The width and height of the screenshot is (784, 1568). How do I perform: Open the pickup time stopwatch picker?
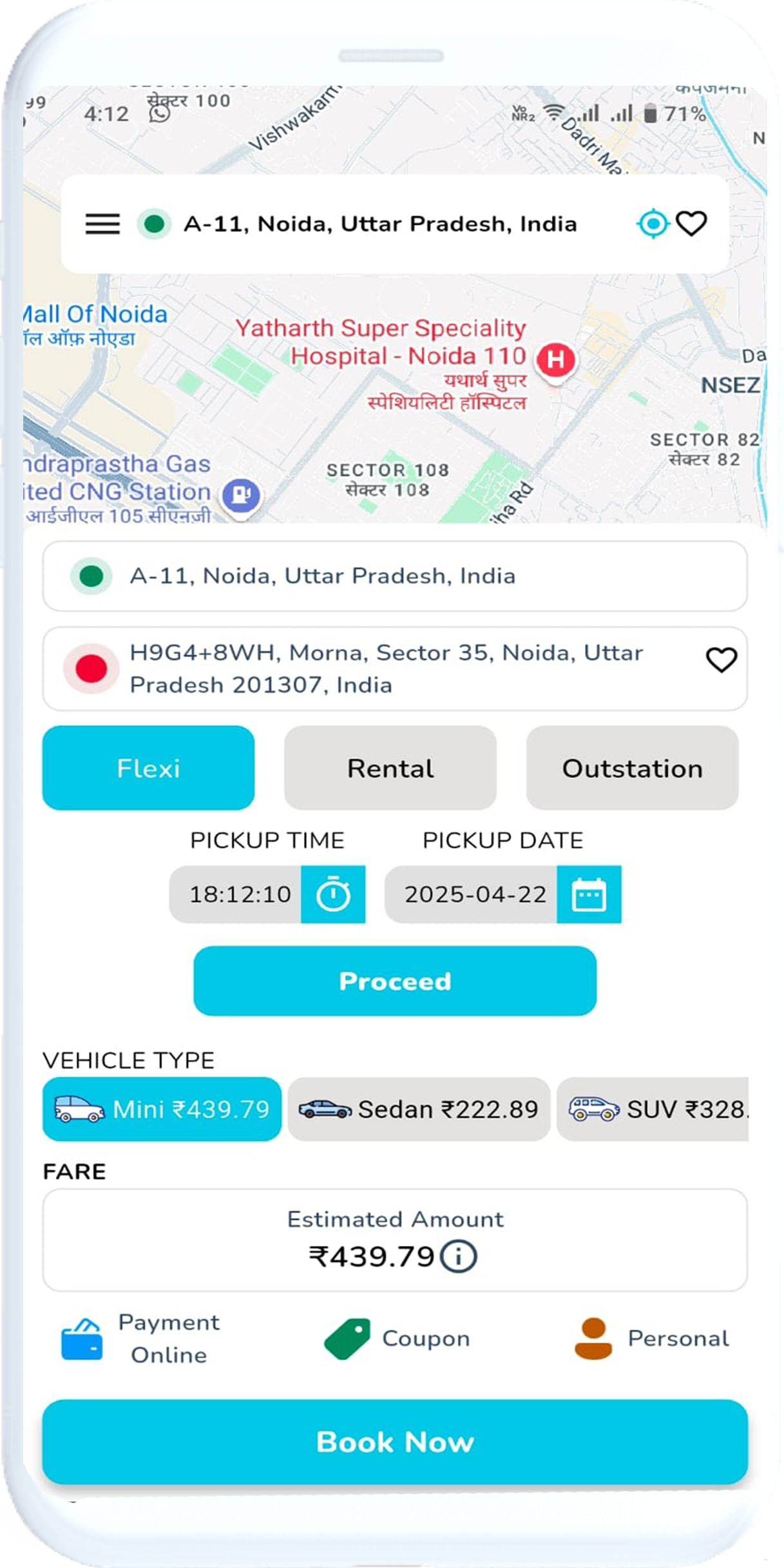click(x=333, y=894)
